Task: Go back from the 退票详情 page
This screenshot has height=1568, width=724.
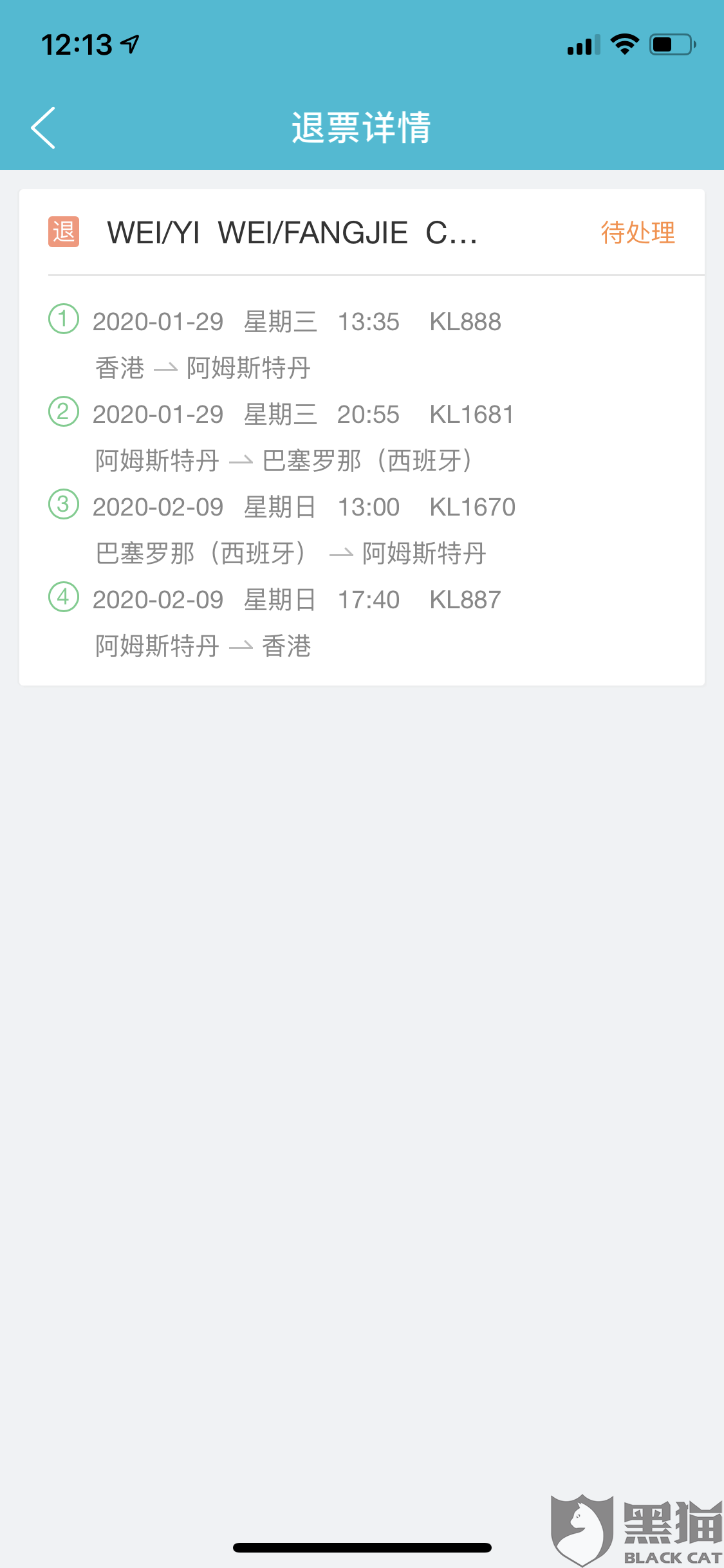Action: [x=43, y=127]
